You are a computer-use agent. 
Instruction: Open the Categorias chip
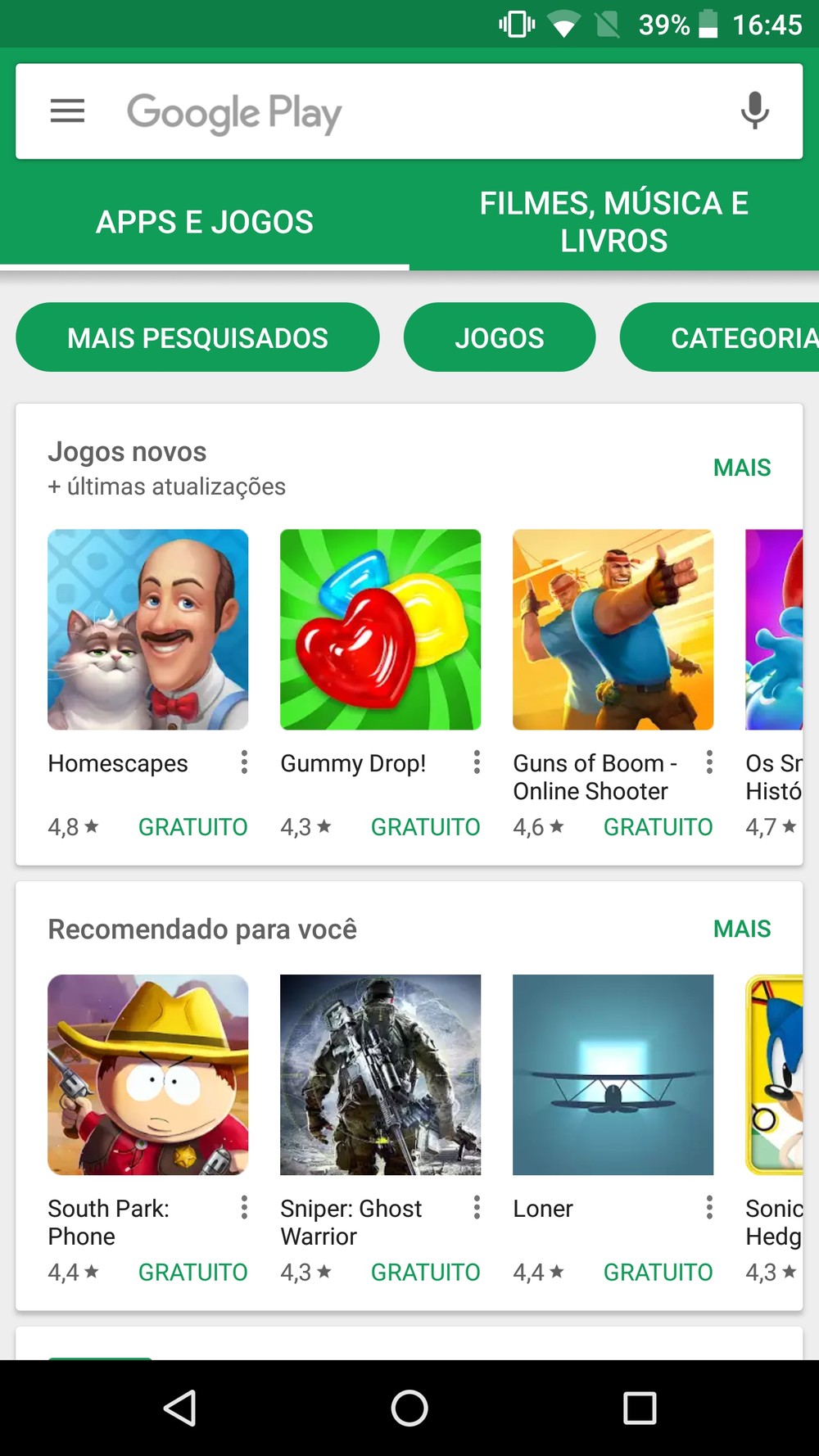(x=720, y=337)
